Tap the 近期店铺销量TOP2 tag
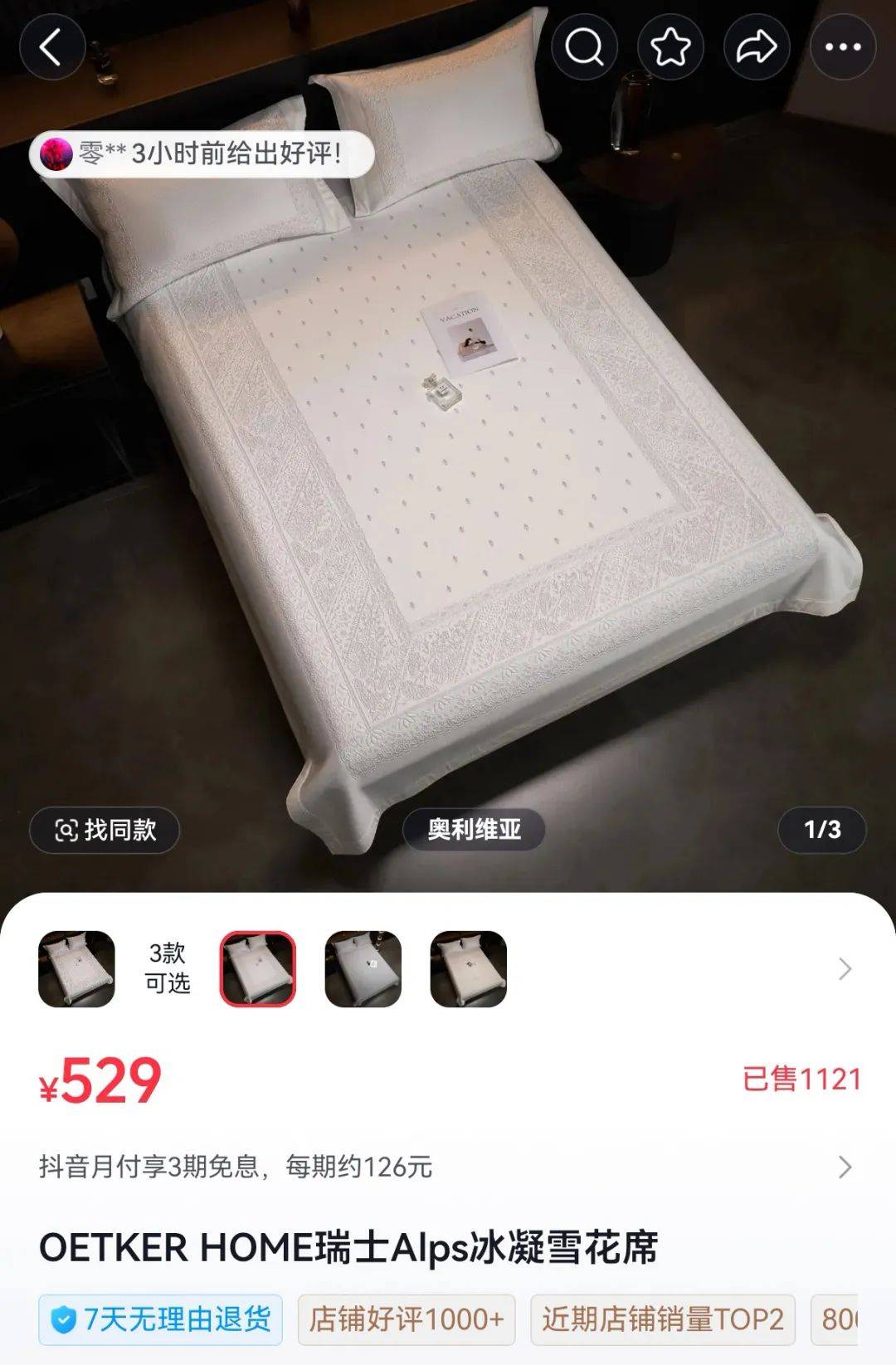The height and width of the screenshot is (1365, 896). tap(662, 1319)
